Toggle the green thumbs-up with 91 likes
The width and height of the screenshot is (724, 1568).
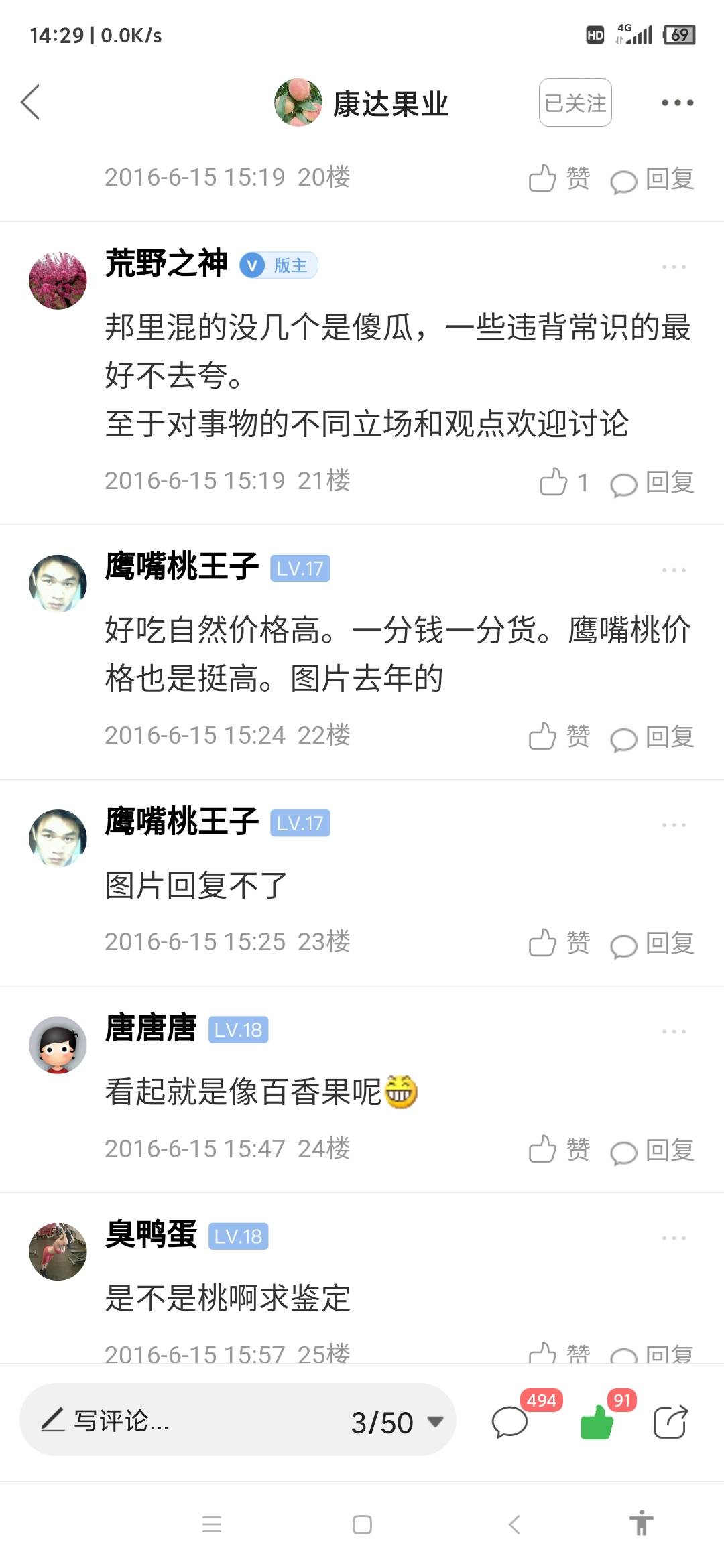click(x=597, y=1421)
